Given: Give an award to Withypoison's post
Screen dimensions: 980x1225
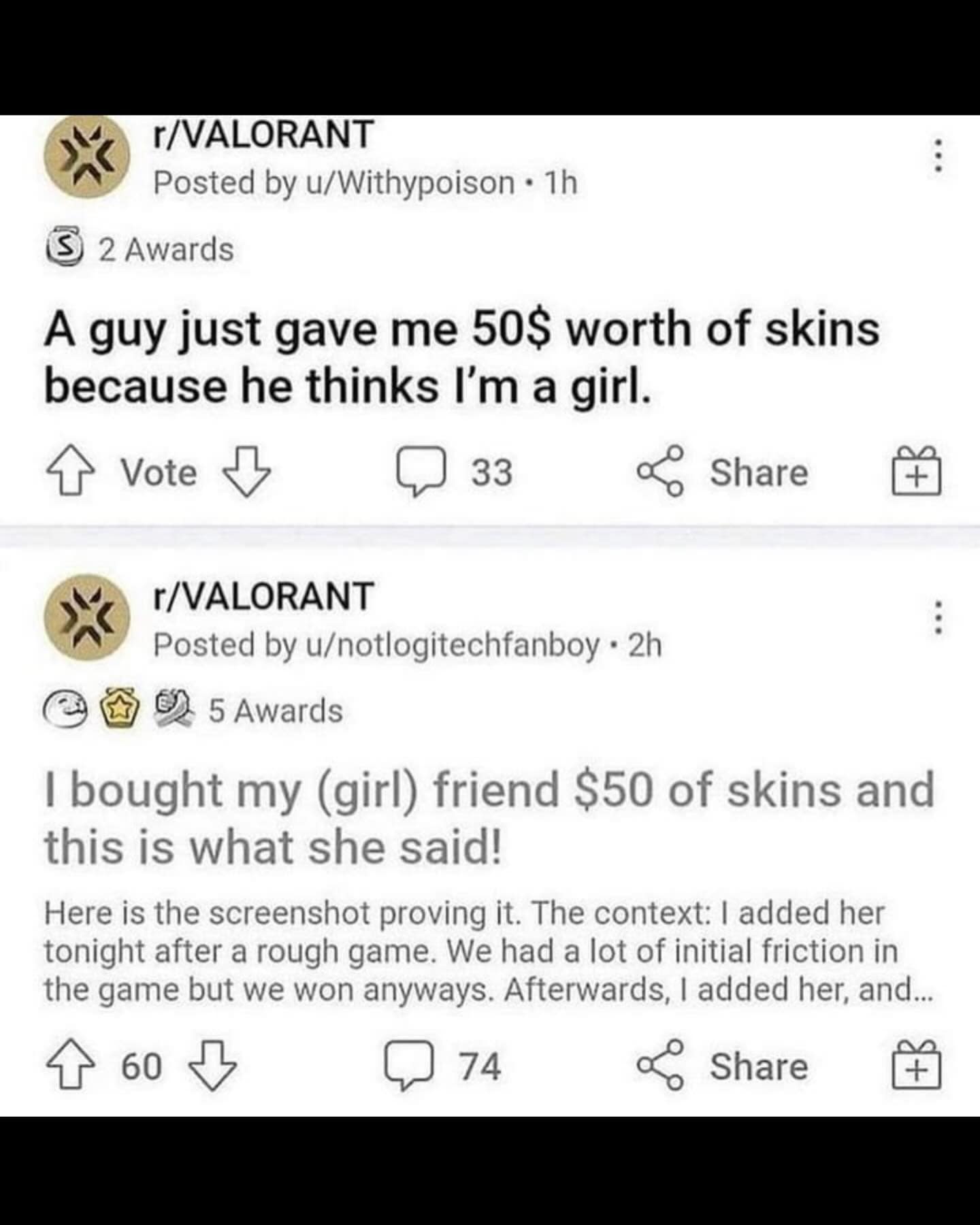Looking at the screenshot, I should pyautogui.click(x=917, y=471).
